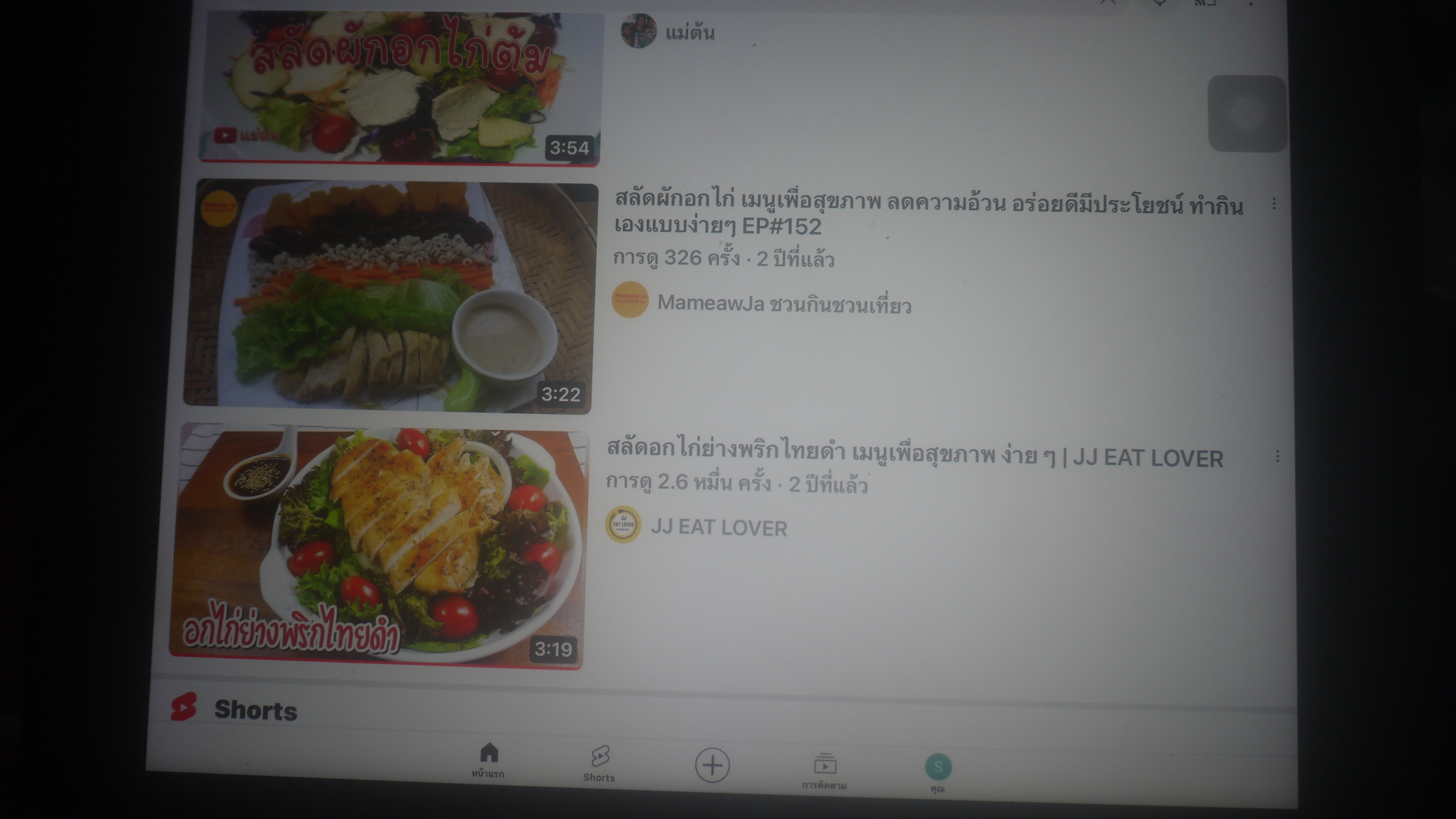Open the คุณ profile tab
The image size is (1456, 819).
pos(938,772)
